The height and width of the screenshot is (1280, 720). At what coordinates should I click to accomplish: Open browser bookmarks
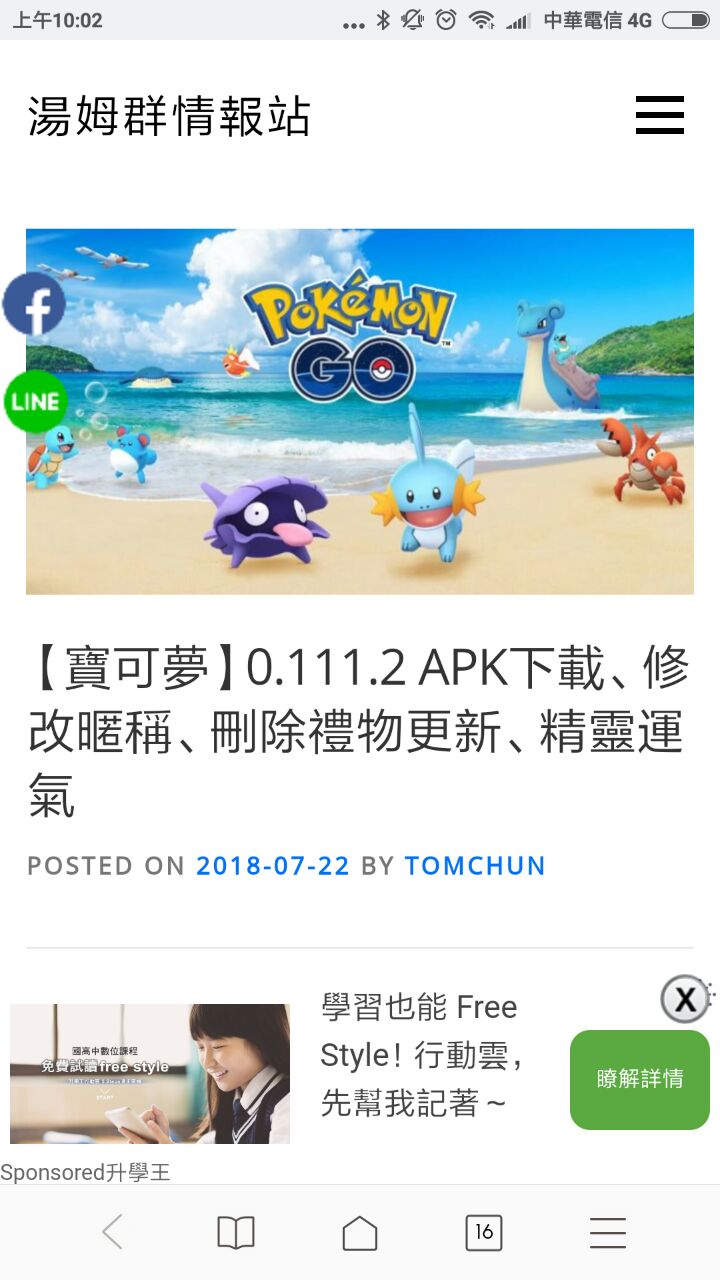coord(236,1232)
